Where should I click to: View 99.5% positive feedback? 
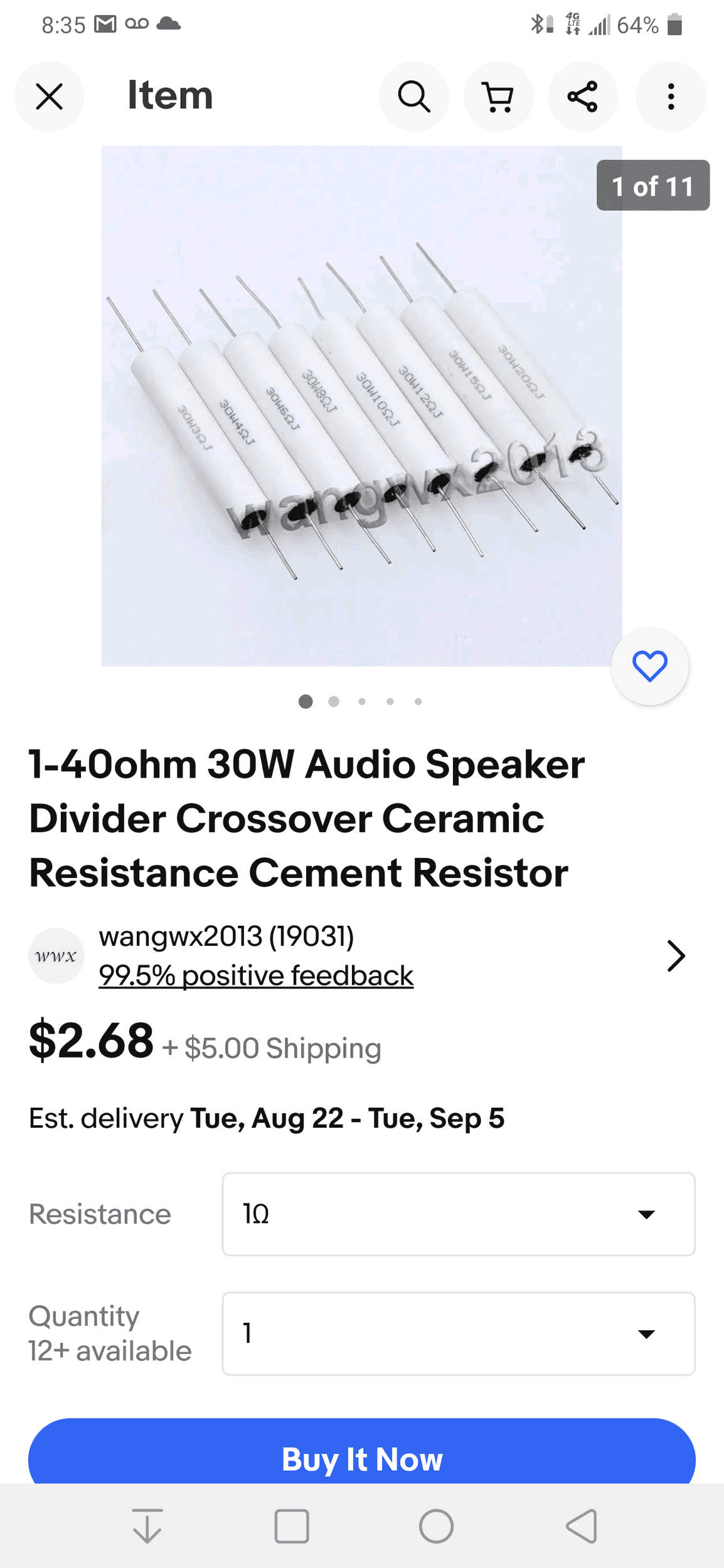click(x=256, y=976)
